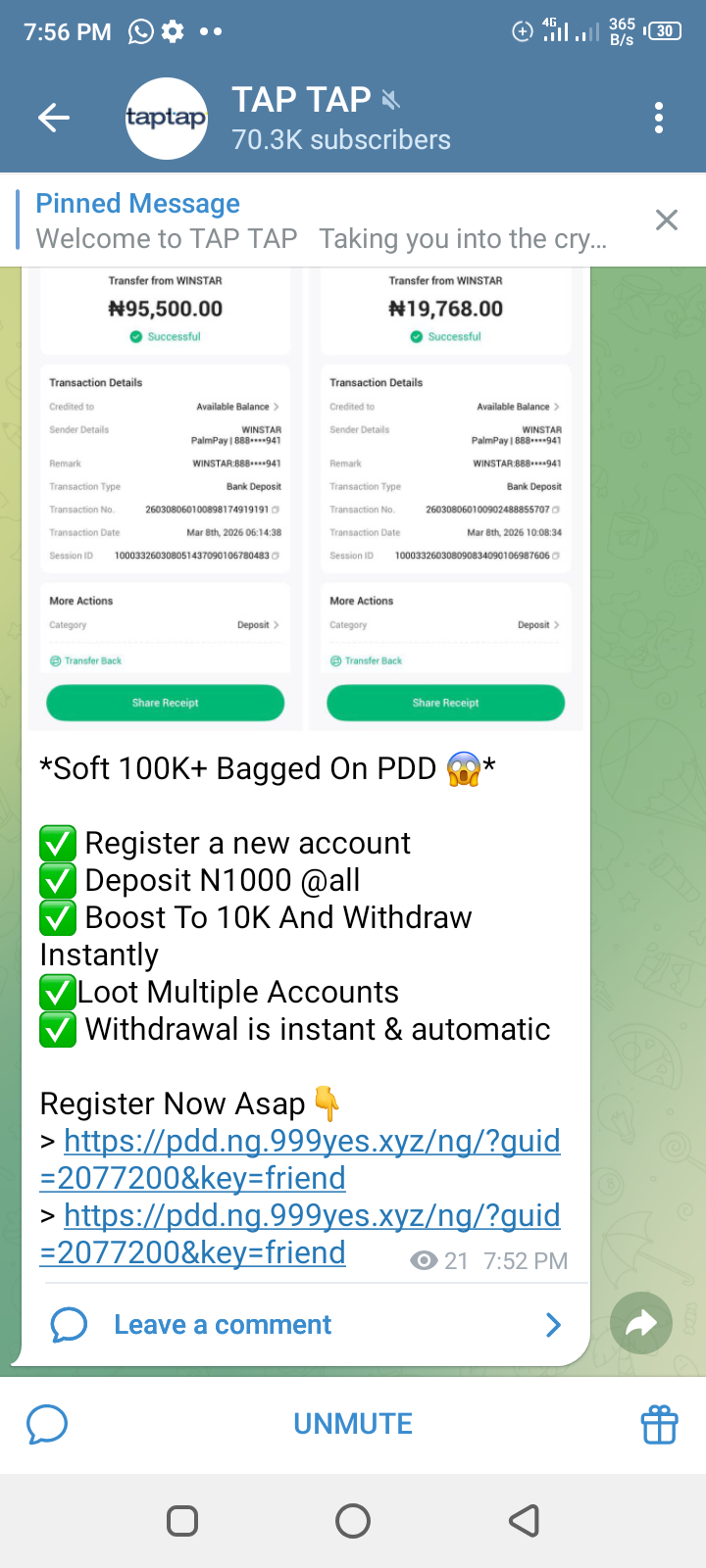Open the discussion chat bubble icon
706x1568 pixels.
47,1425
